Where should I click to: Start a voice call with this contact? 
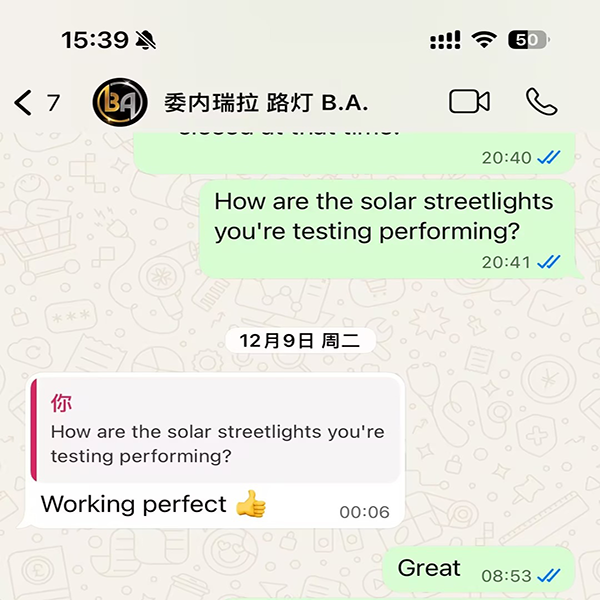(541, 102)
